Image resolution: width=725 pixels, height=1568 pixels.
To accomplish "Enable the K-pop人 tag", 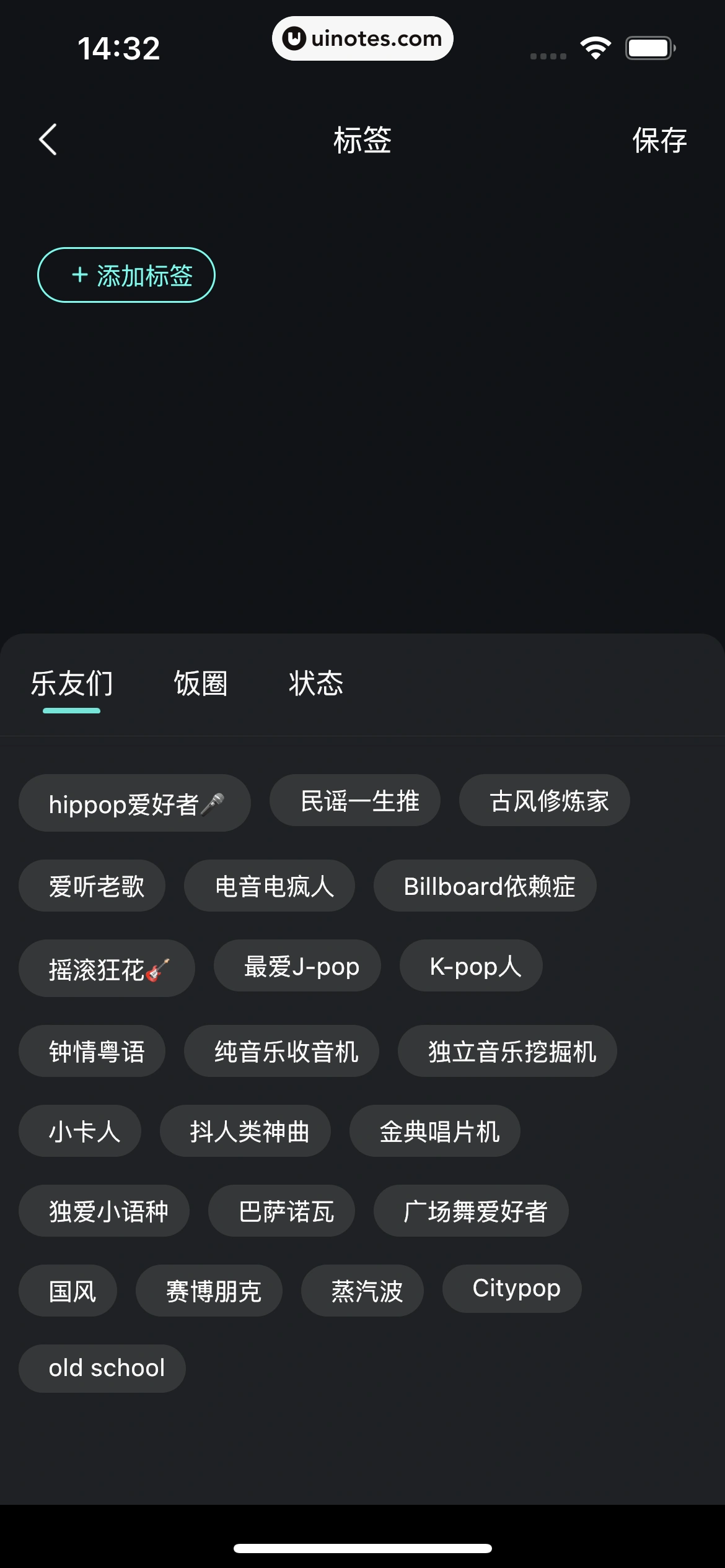I will click(471, 966).
